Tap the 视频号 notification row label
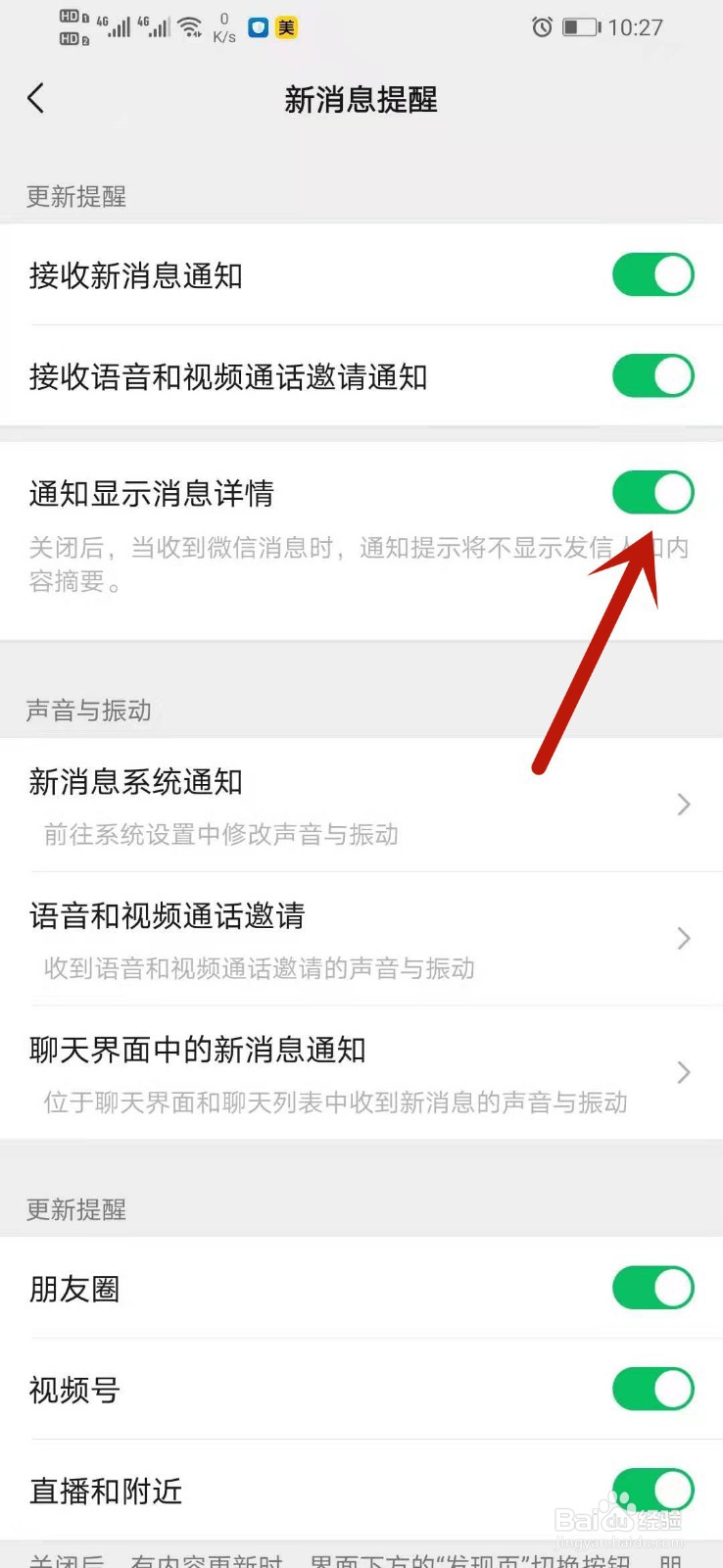Image resolution: width=723 pixels, height=1568 pixels. click(x=72, y=1389)
